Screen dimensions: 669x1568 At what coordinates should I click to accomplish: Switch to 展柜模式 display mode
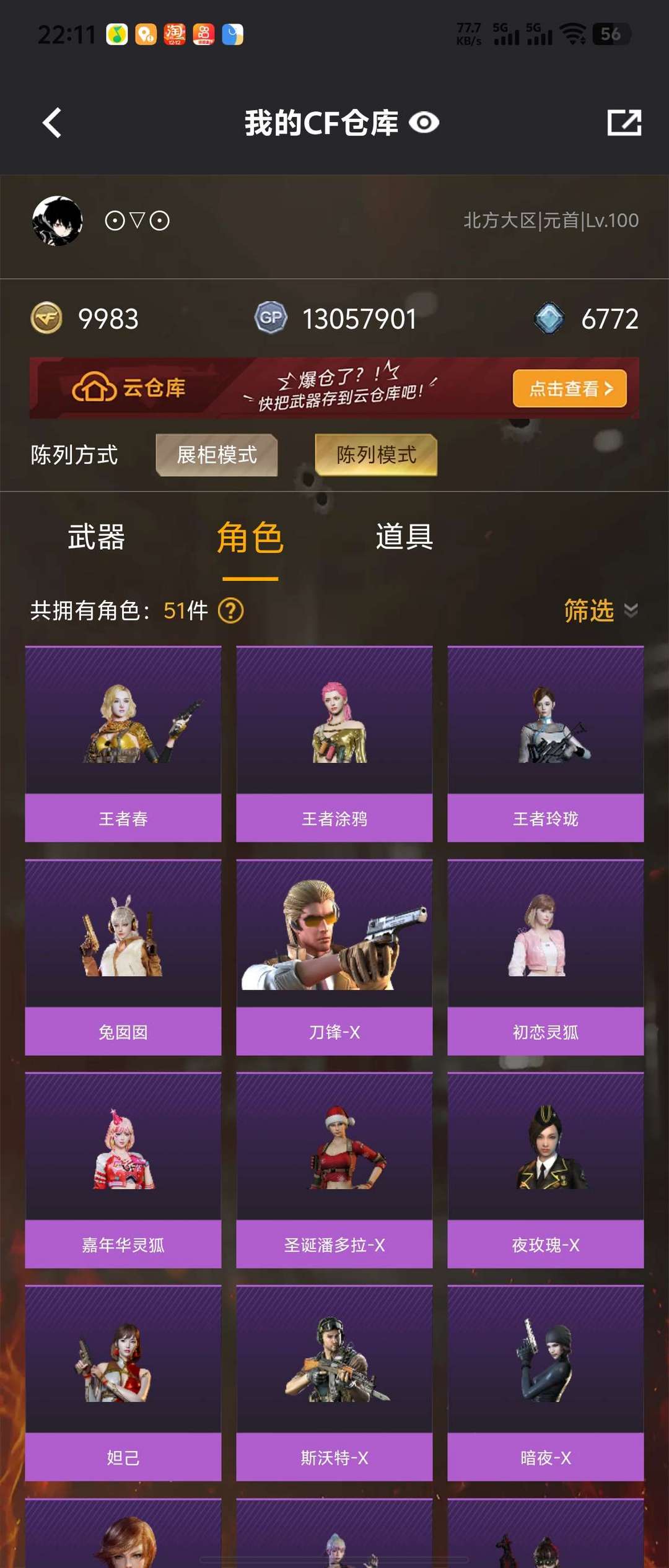pos(216,455)
